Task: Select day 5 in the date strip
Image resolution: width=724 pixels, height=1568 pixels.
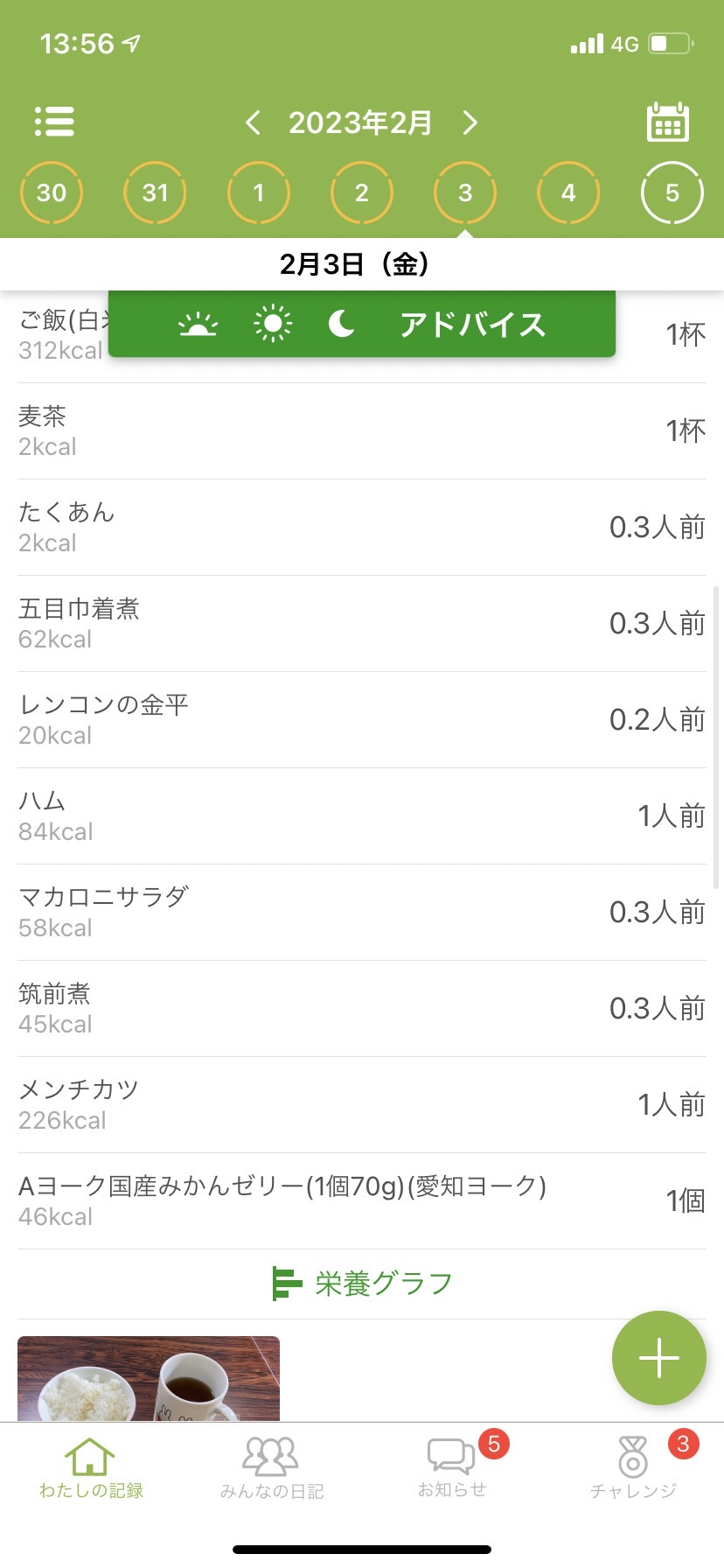Action: (x=672, y=192)
